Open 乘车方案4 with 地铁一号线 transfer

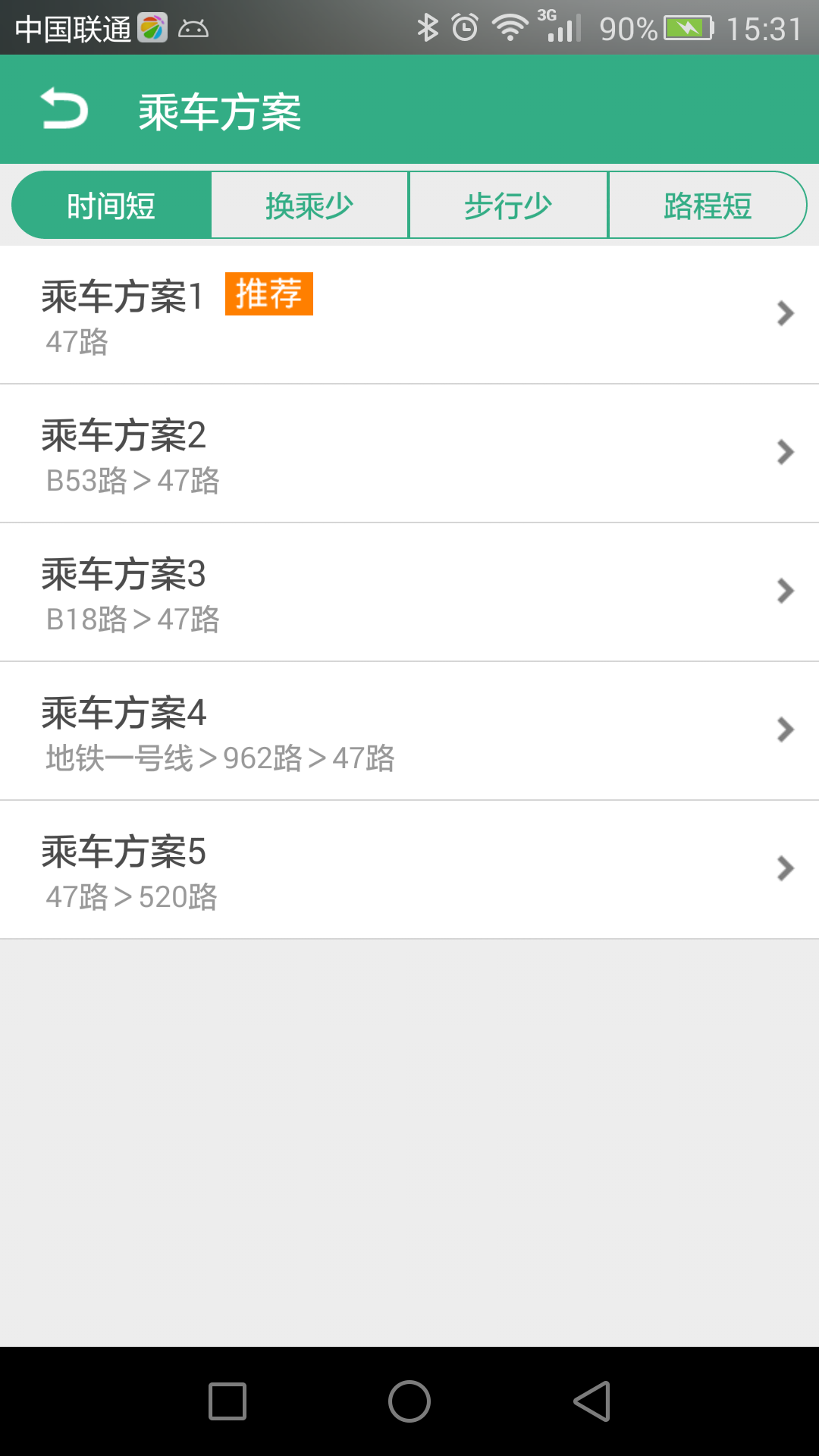click(x=409, y=730)
